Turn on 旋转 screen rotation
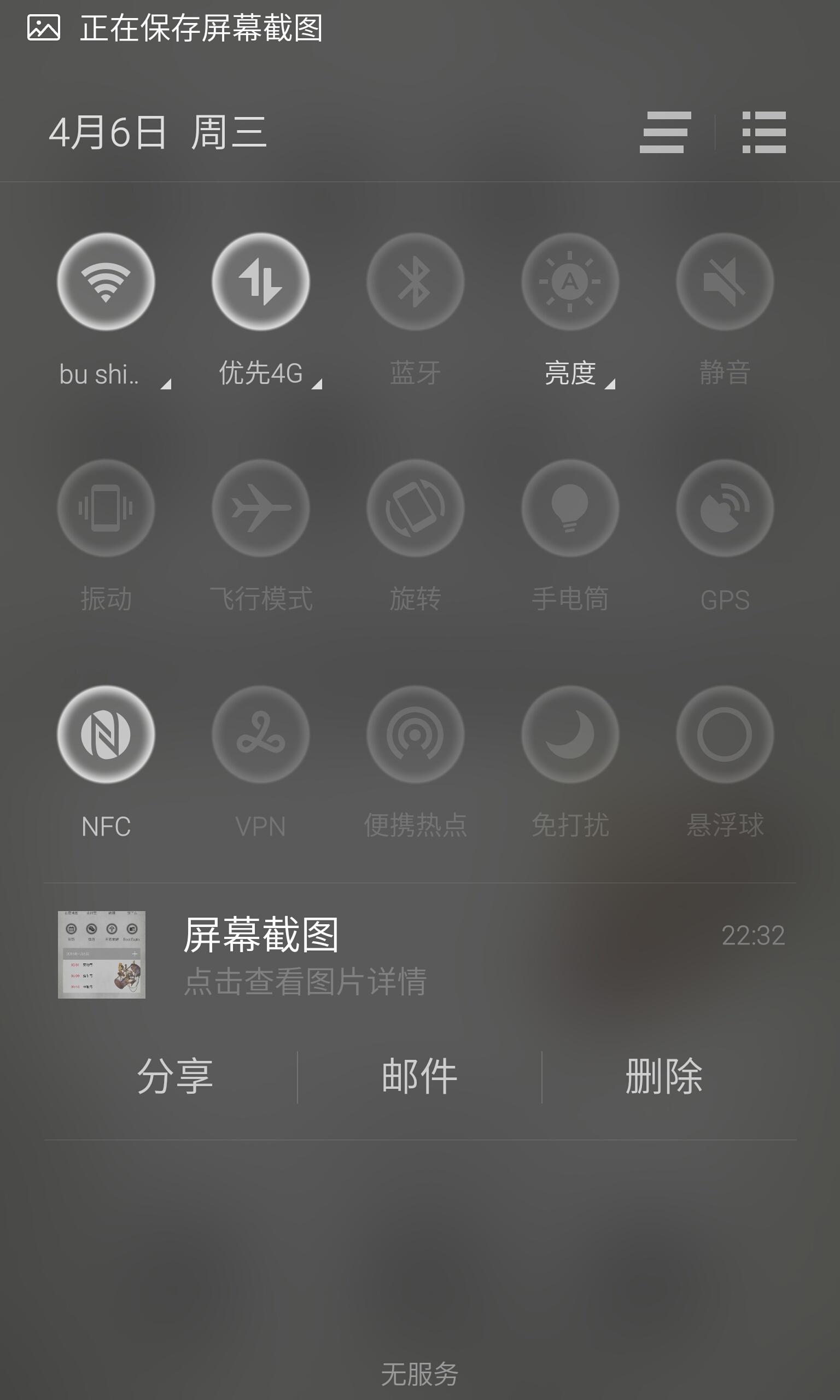840x1400 pixels. pos(416,507)
